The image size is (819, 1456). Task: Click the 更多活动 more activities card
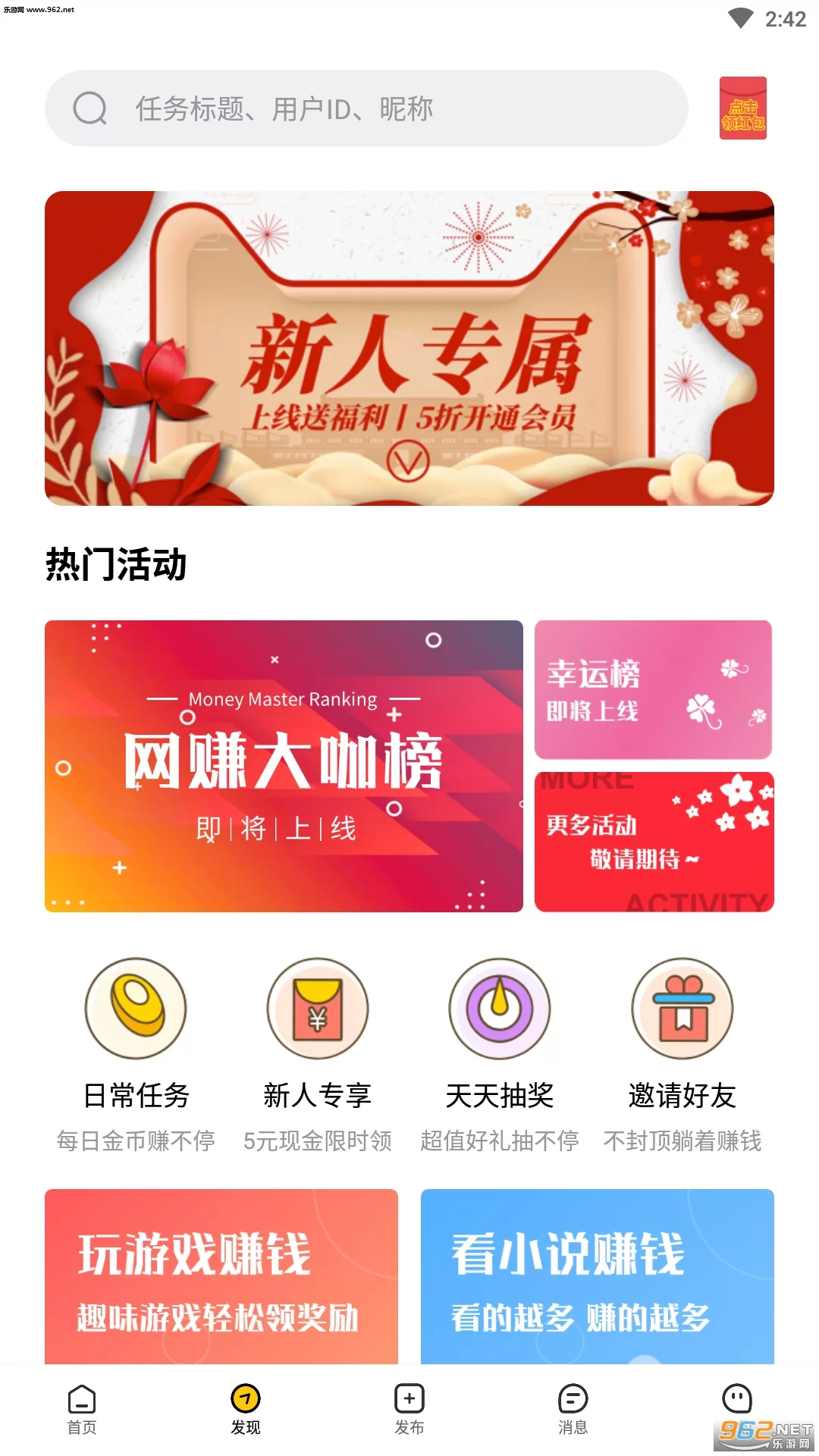tap(653, 840)
